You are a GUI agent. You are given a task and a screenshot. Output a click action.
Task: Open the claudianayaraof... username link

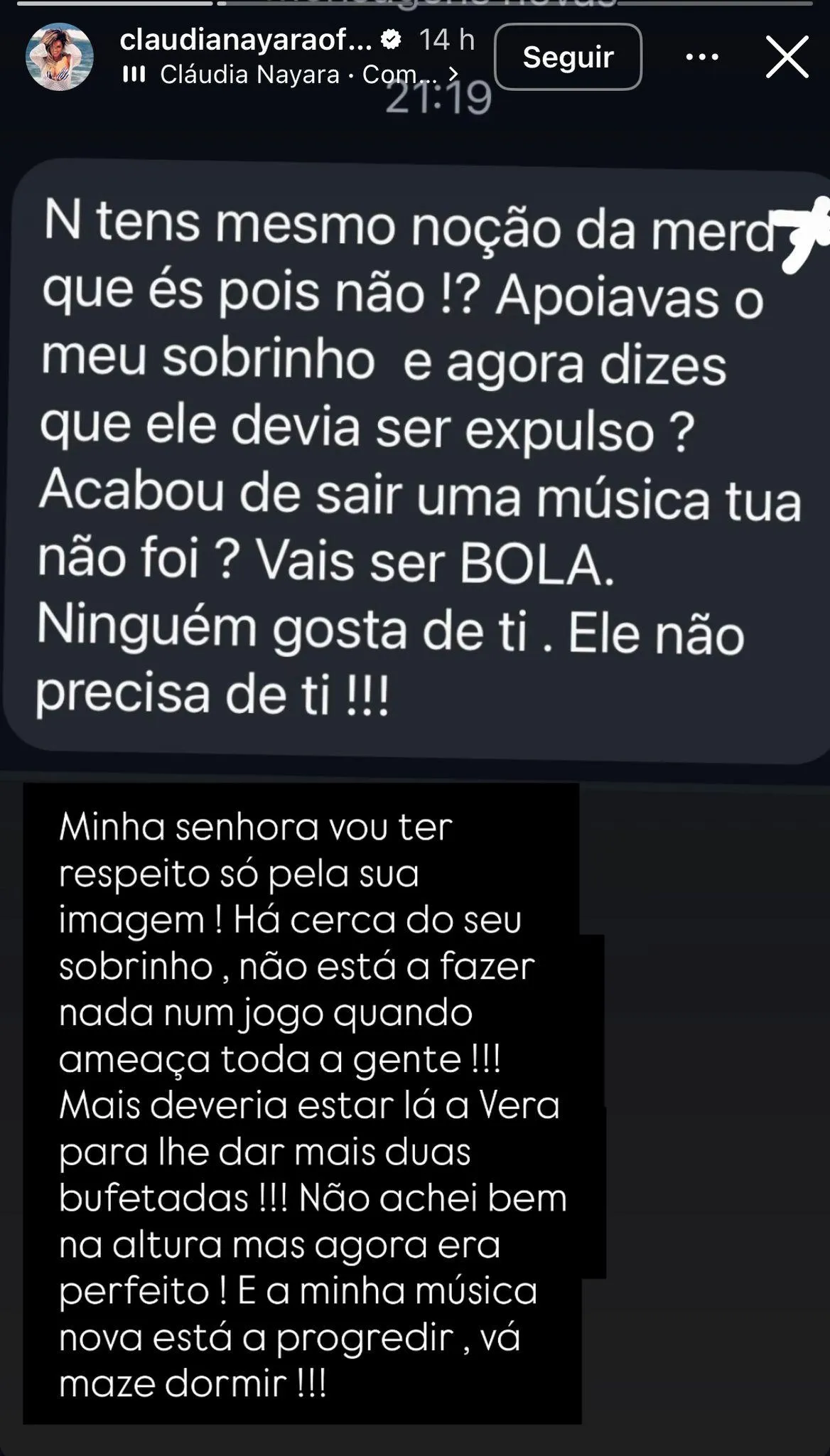[246, 41]
